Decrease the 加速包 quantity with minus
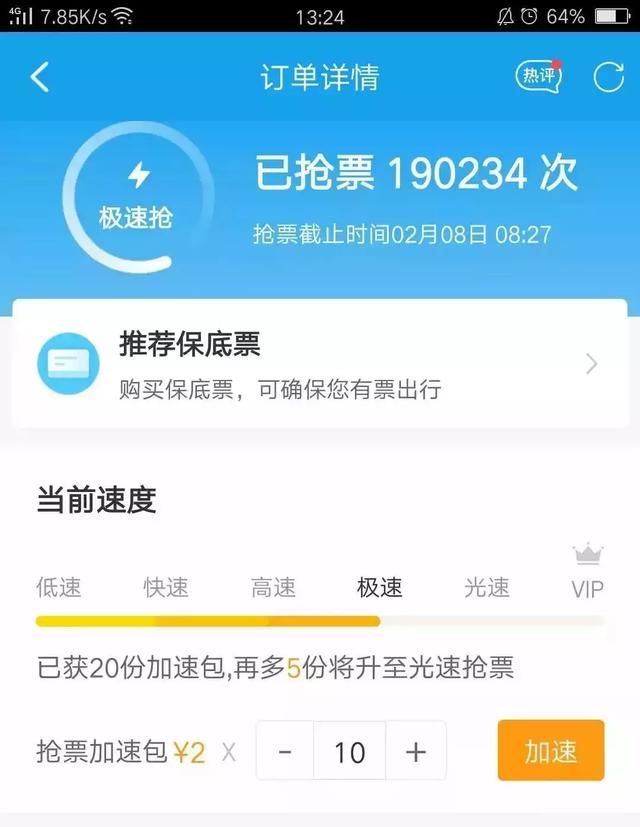This screenshot has height=827, width=640. [285, 751]
